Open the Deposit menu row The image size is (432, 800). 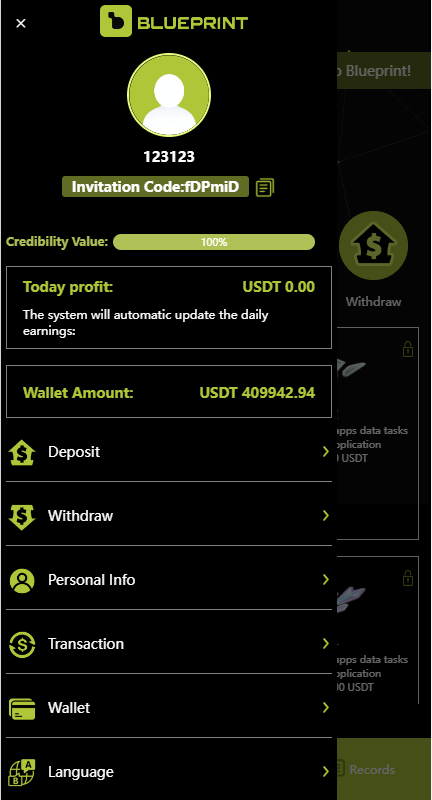pyautogui.click(x=169, y=452)
